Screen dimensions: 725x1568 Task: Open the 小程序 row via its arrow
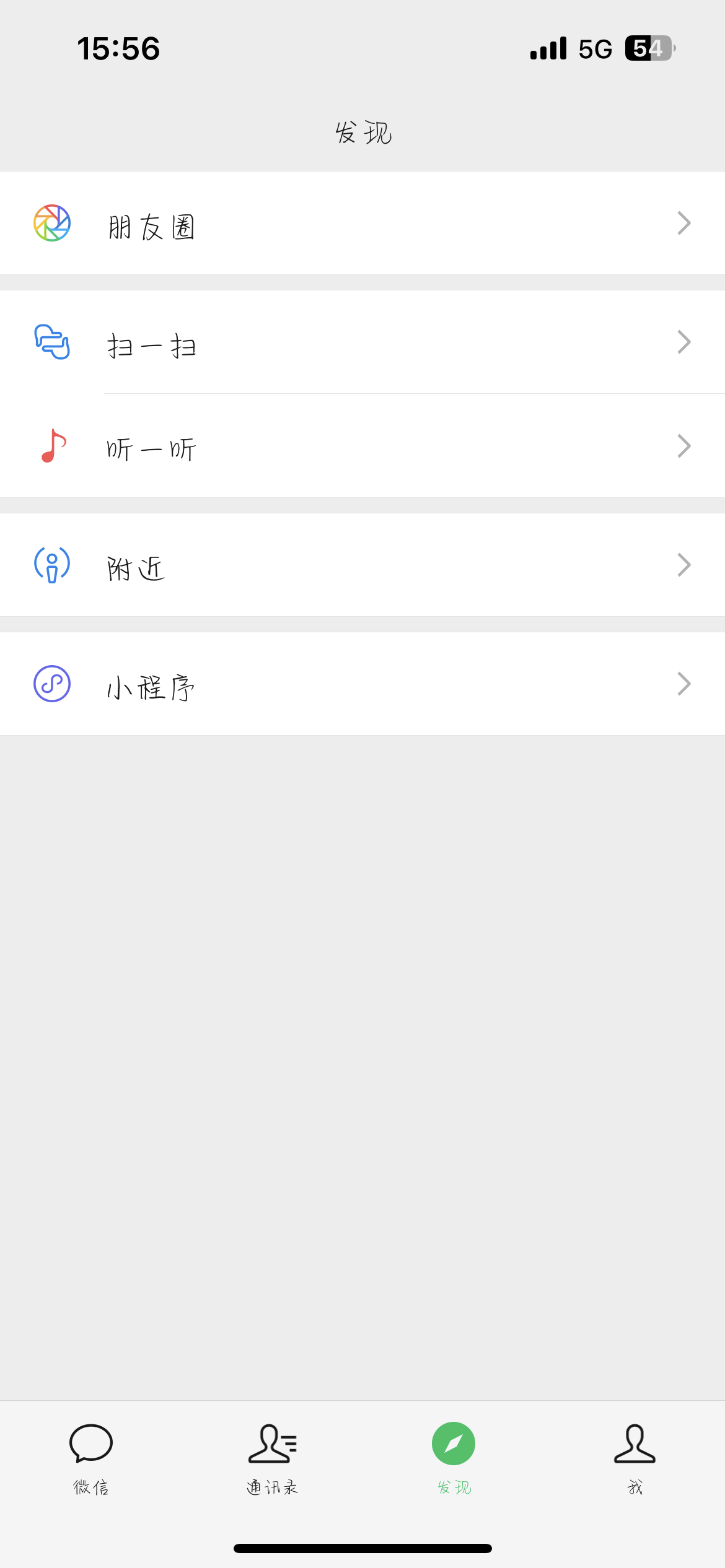pyautogui.click(x=682, y=683)
